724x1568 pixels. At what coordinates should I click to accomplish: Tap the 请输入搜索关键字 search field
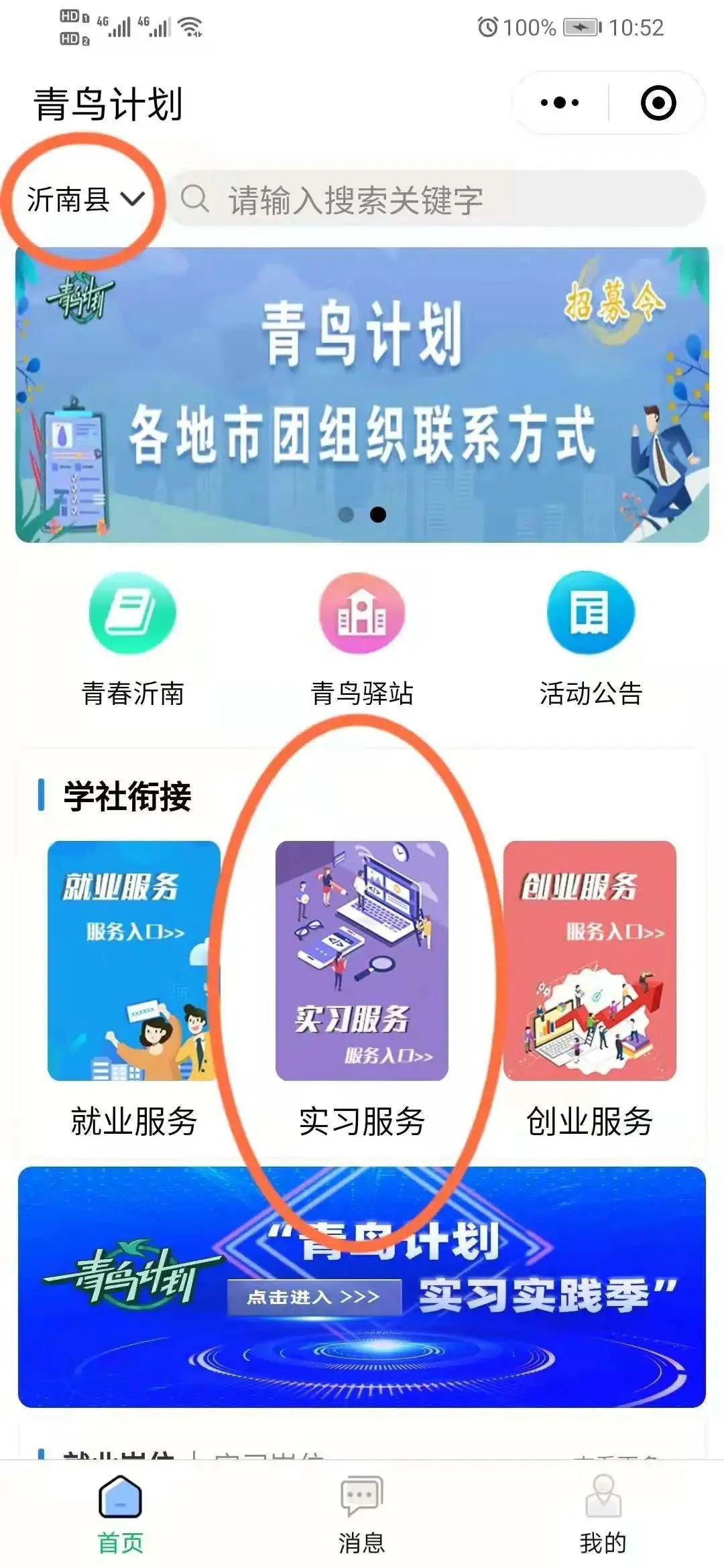tap(436, 199)
